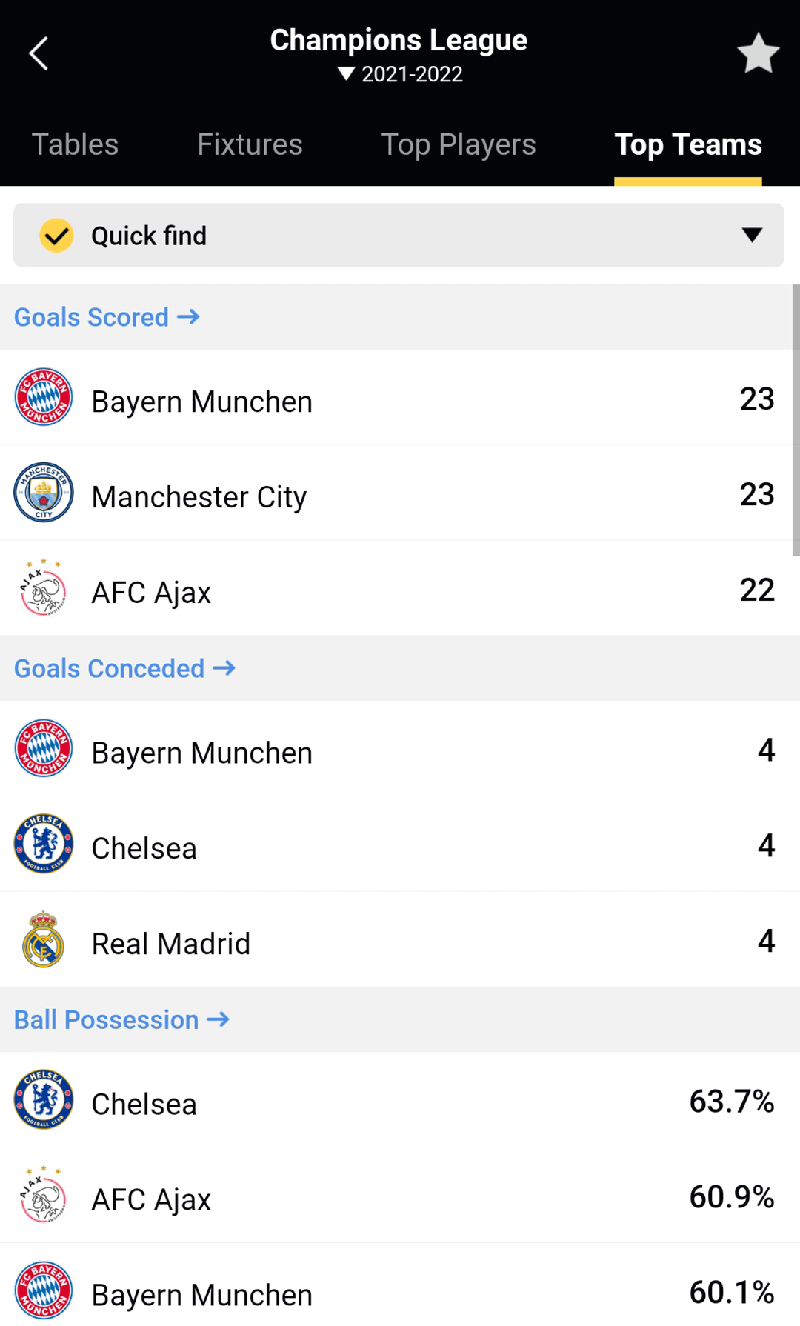This screenshot has width=800, height=1326.
Task: Open the Goals Scored full list
Action: 107,317
